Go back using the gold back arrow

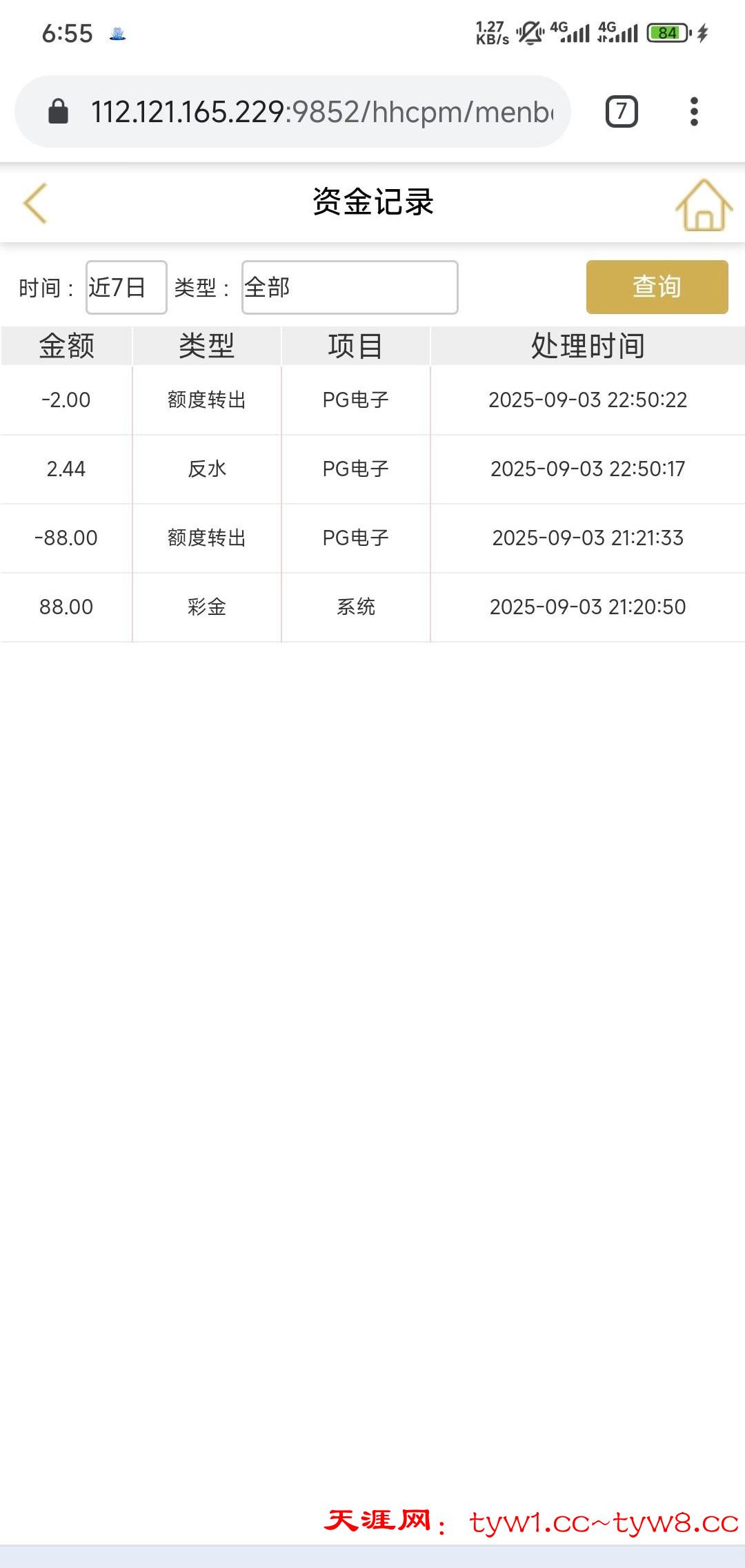[36, 203]
